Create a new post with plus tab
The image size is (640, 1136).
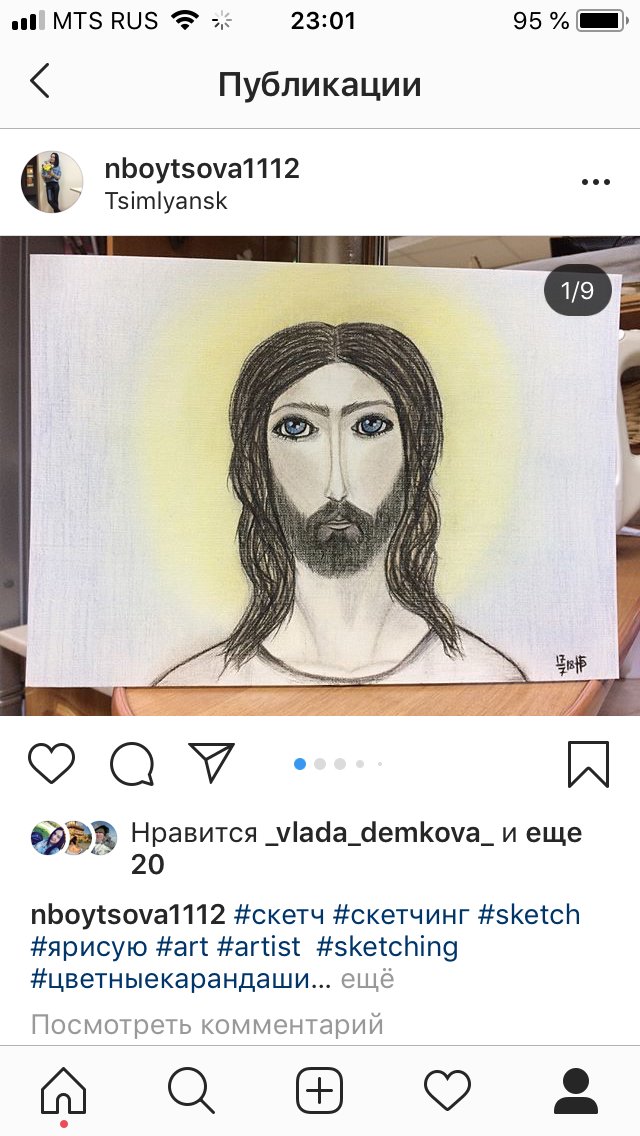tap(320, 1089)
